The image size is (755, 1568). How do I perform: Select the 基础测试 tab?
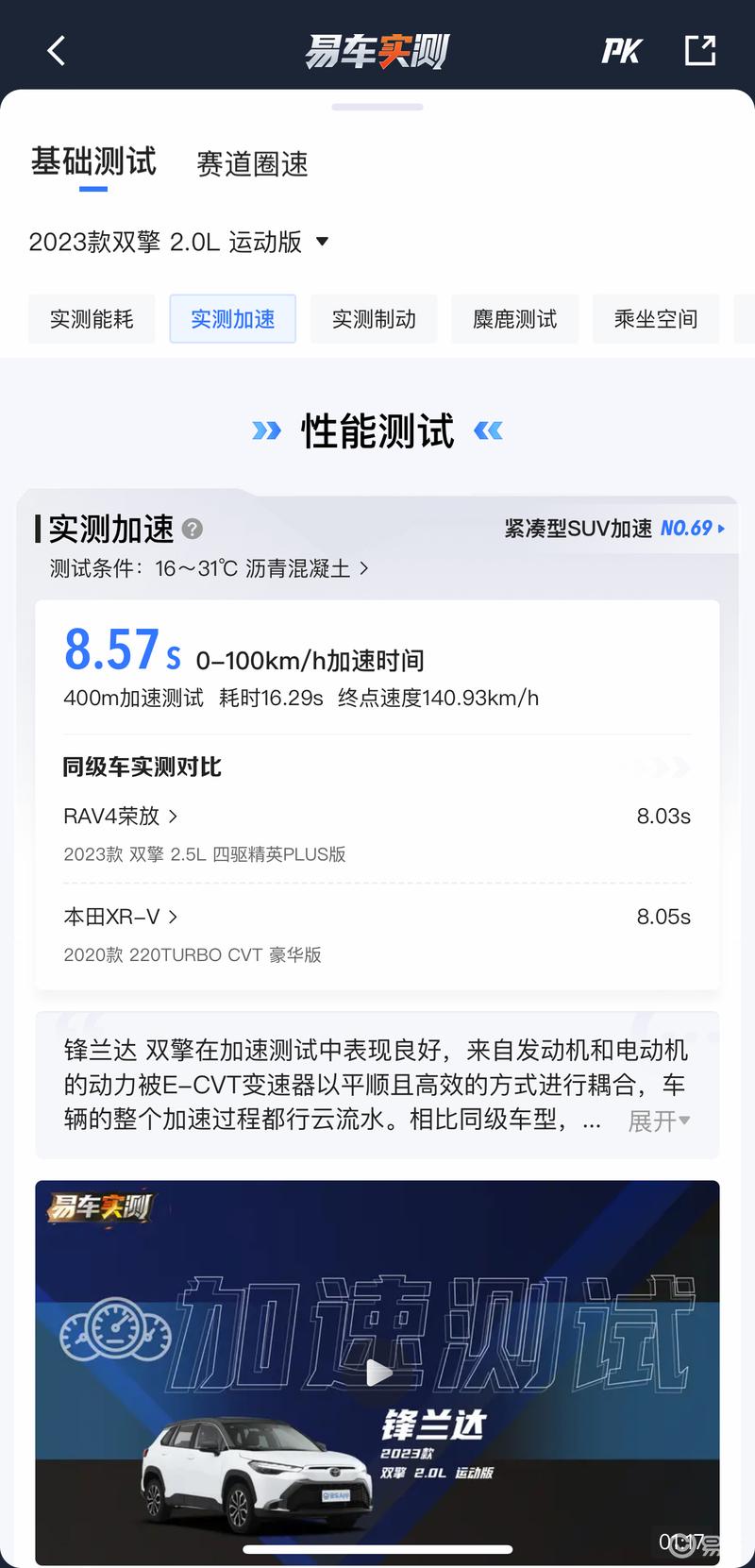point(93,162)
